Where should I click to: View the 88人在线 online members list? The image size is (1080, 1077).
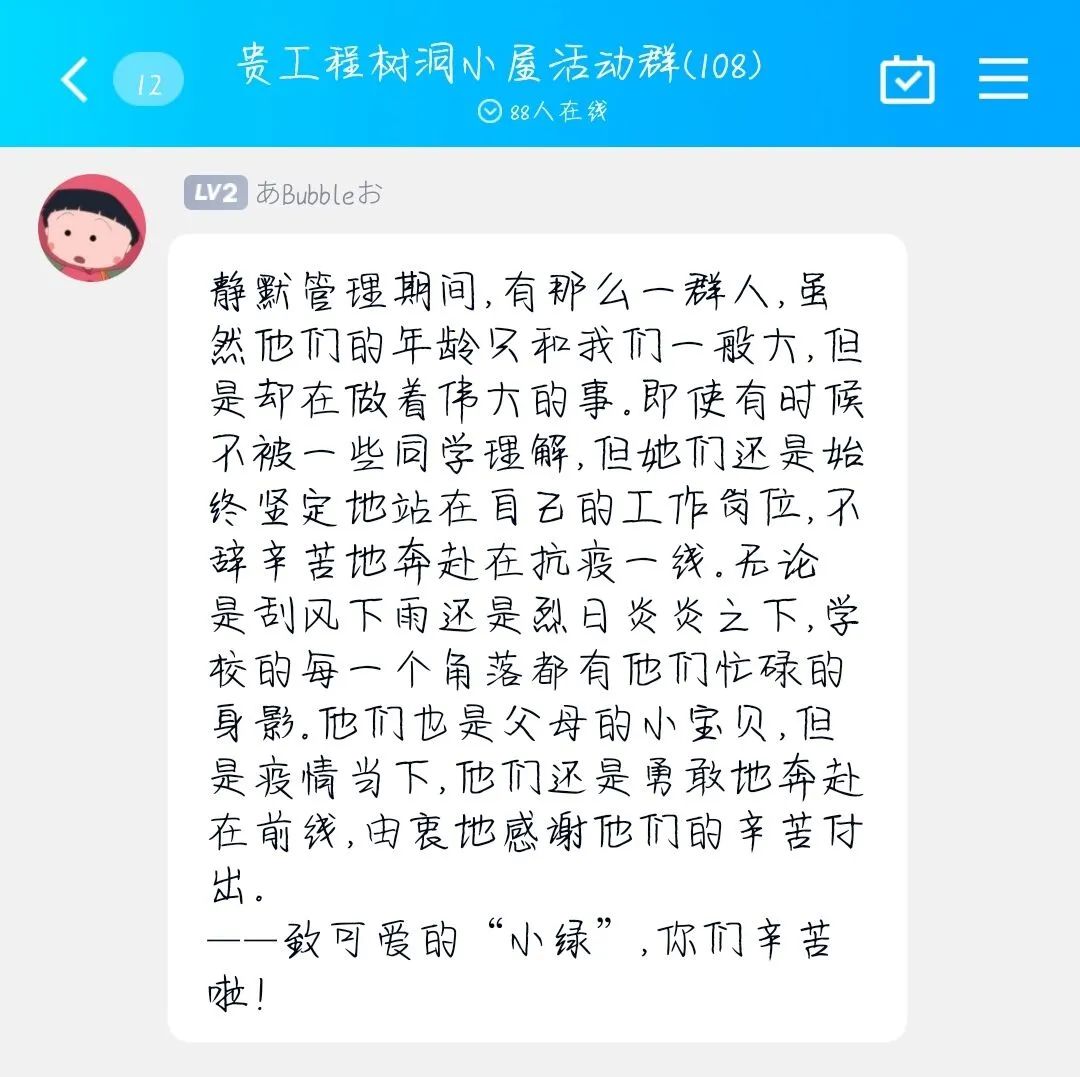coord(542,111)
